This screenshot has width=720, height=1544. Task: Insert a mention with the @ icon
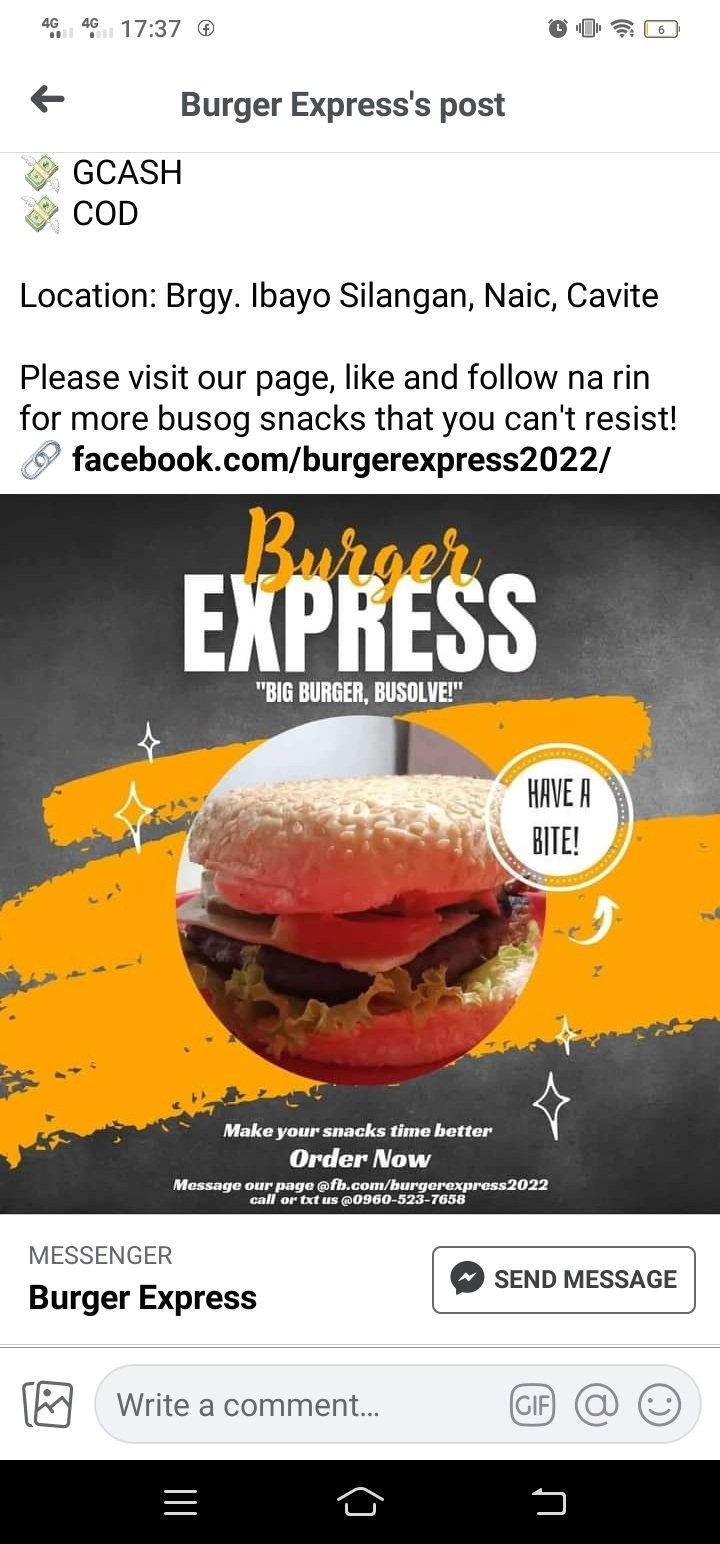[596, 1405]
